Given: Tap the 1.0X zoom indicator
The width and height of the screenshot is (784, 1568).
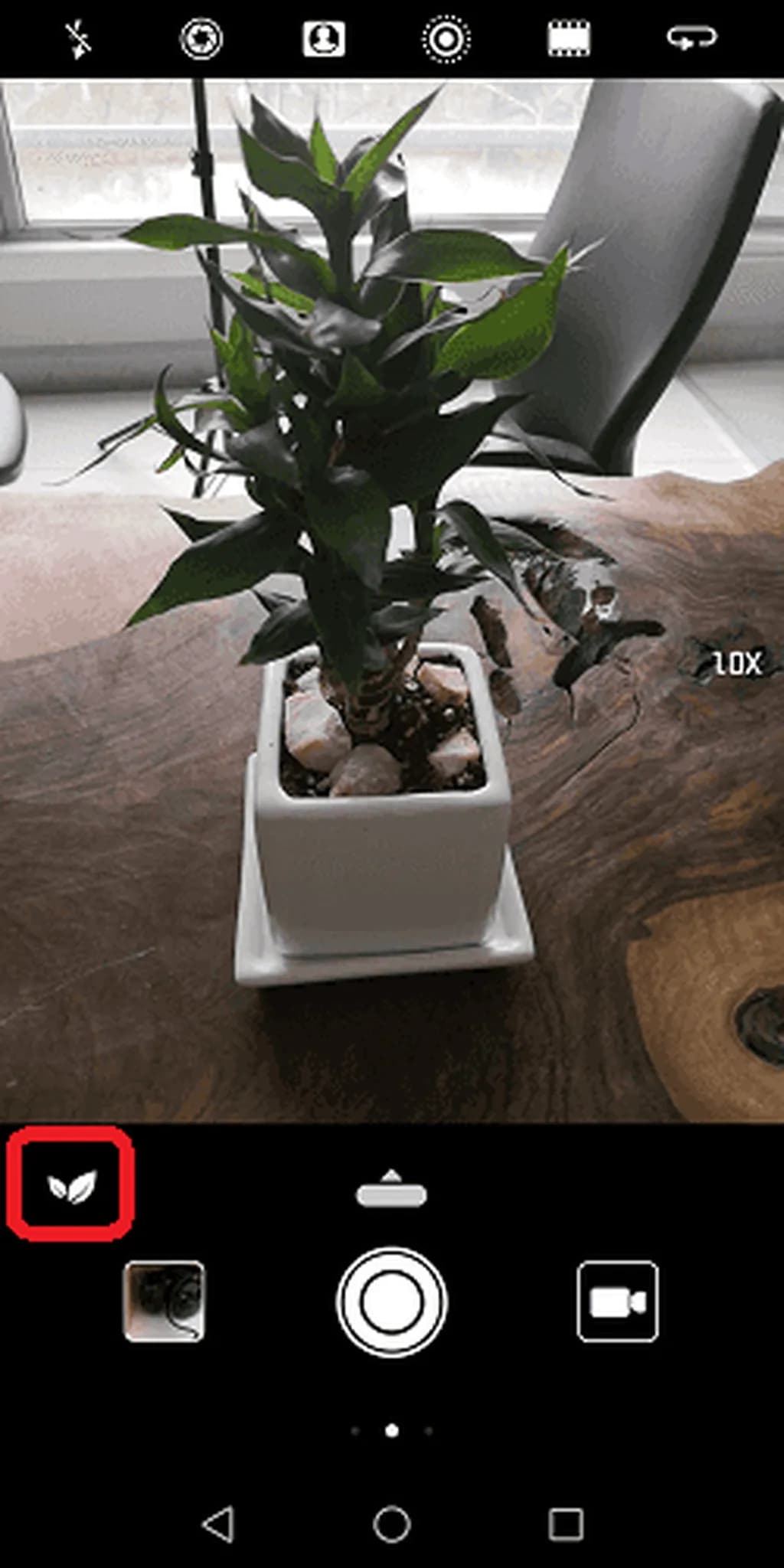Looking at the screenshot, I should pos(737,664).
